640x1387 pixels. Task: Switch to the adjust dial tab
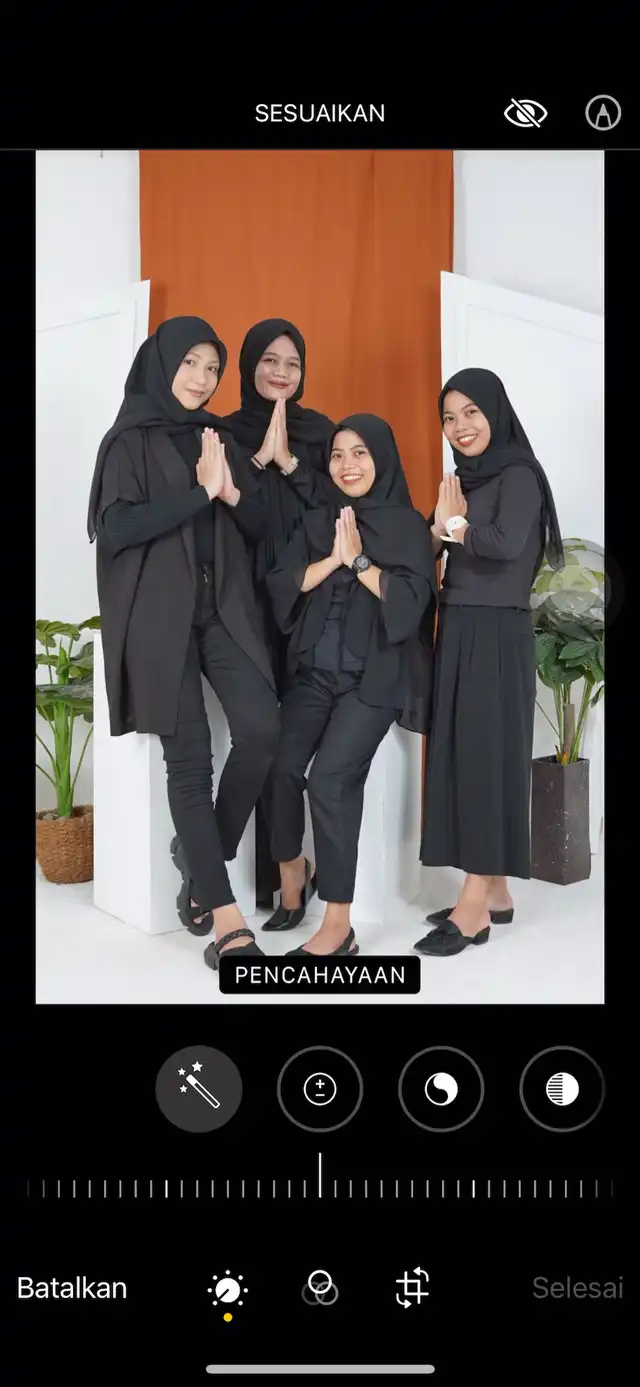[228, 1290]
